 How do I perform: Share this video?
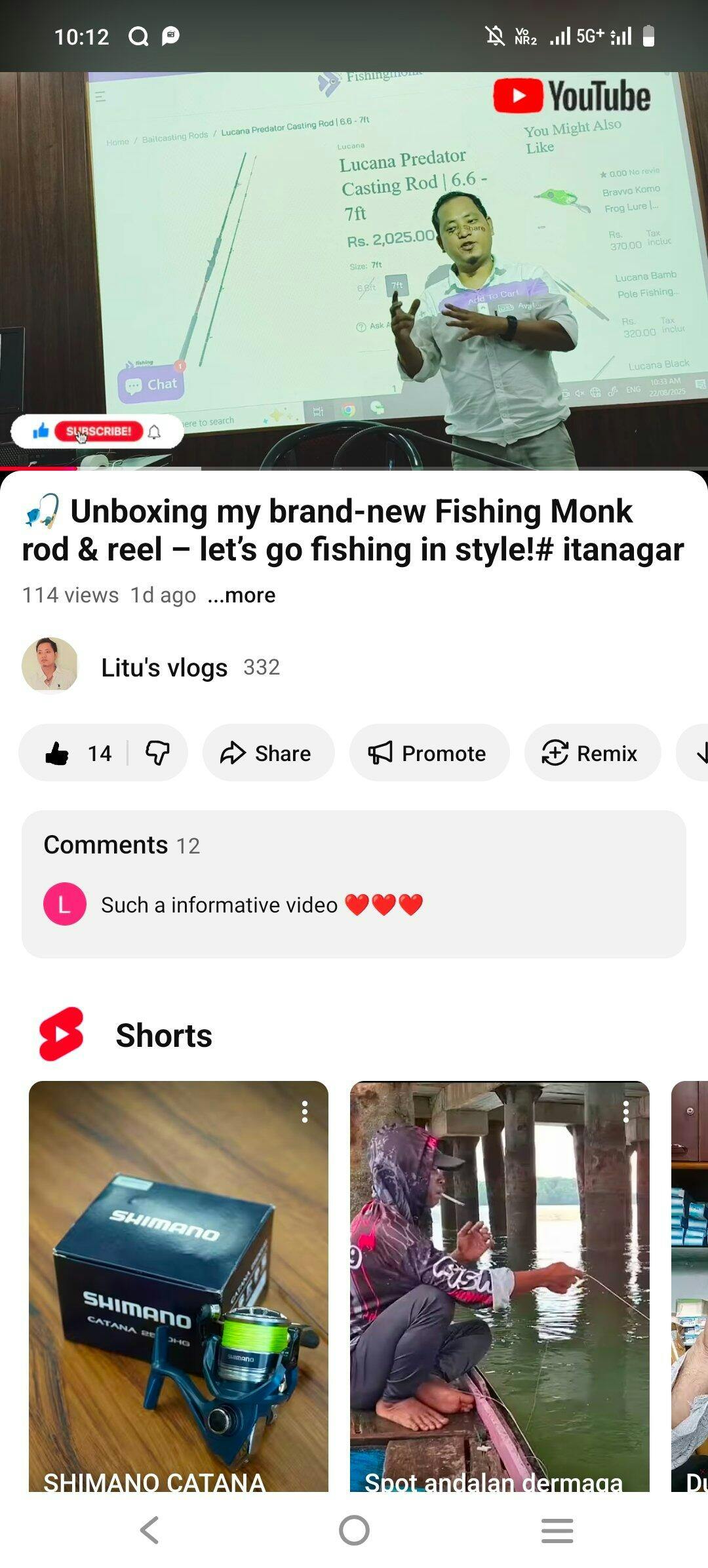click(268, 753)
